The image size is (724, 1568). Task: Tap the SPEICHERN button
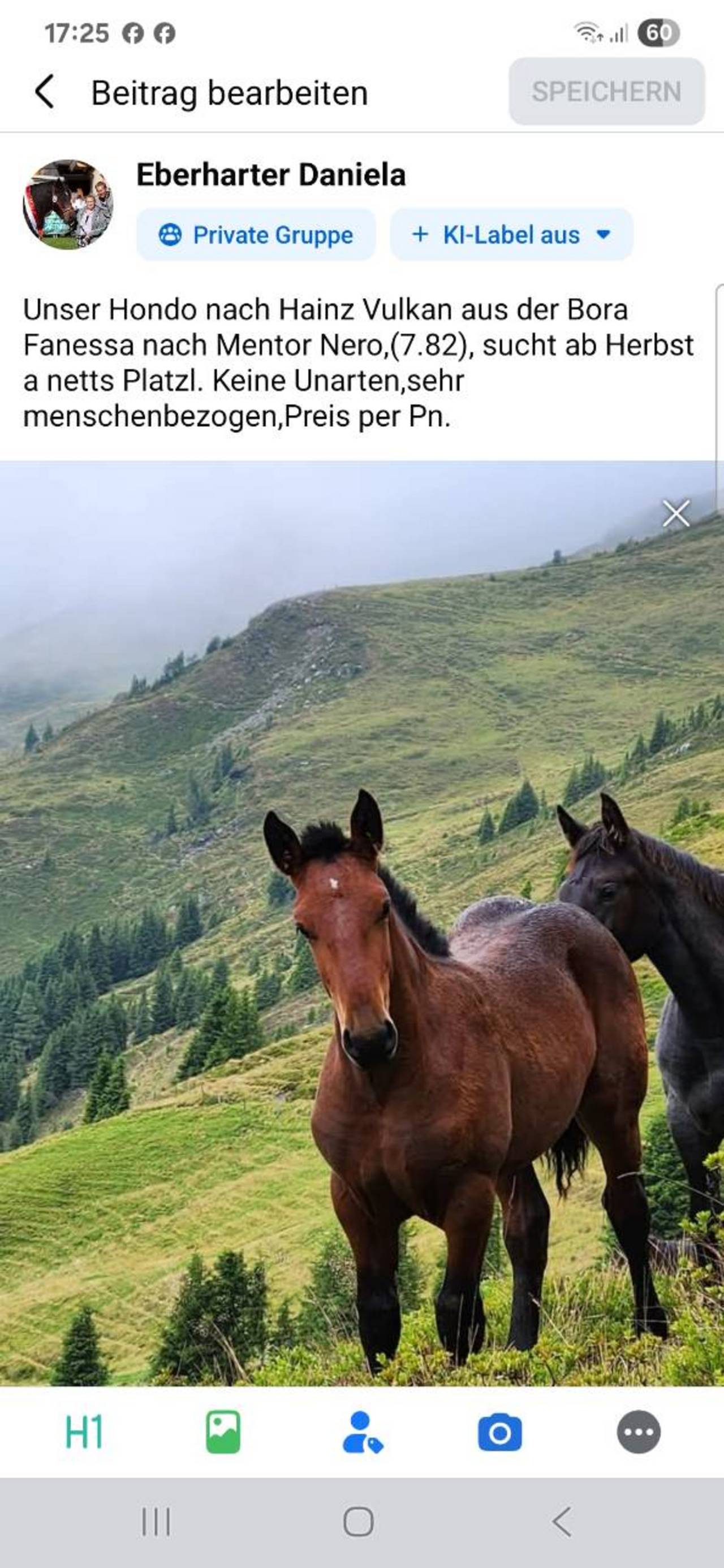click(606, 91)
